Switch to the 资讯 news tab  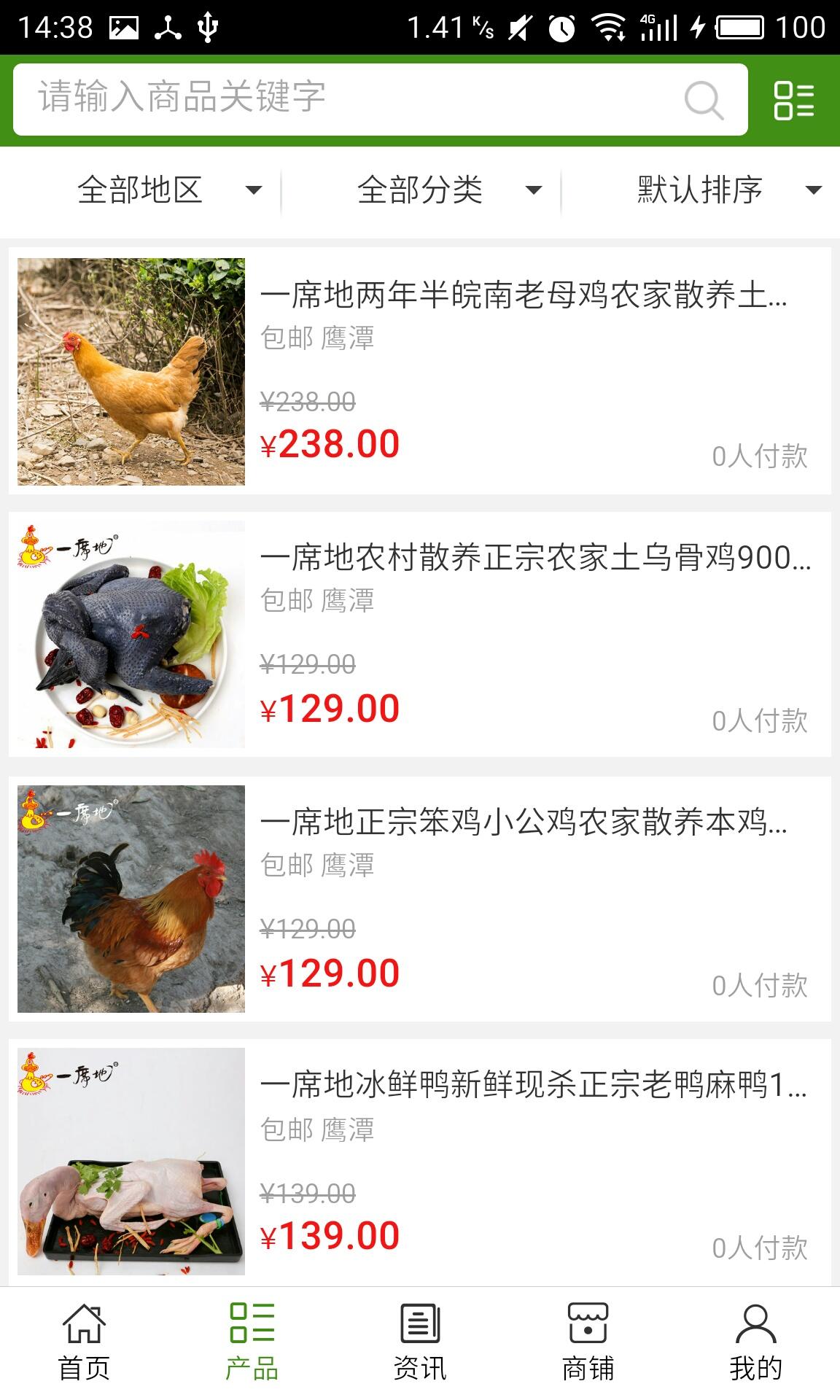pos(420,1343)
